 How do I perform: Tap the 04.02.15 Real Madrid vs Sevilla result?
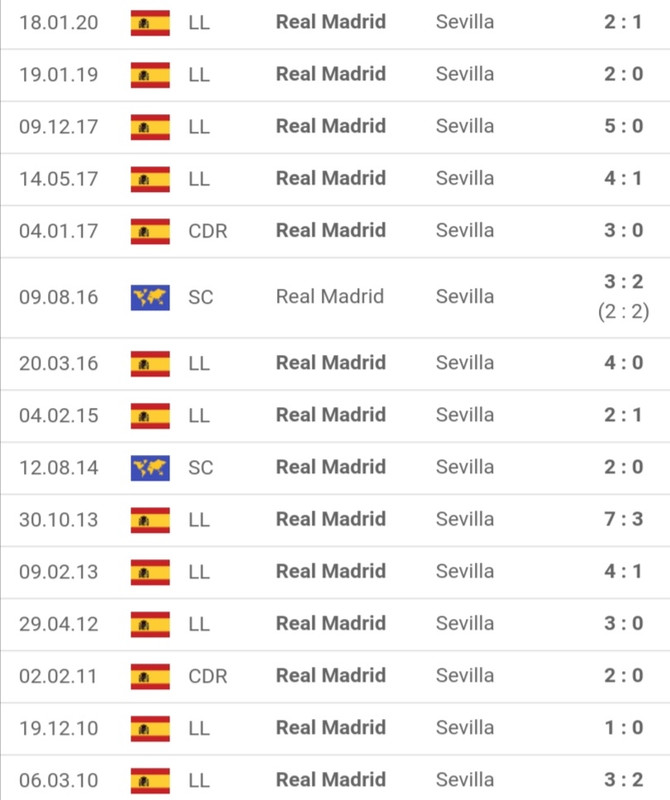[x=335, y=415]
